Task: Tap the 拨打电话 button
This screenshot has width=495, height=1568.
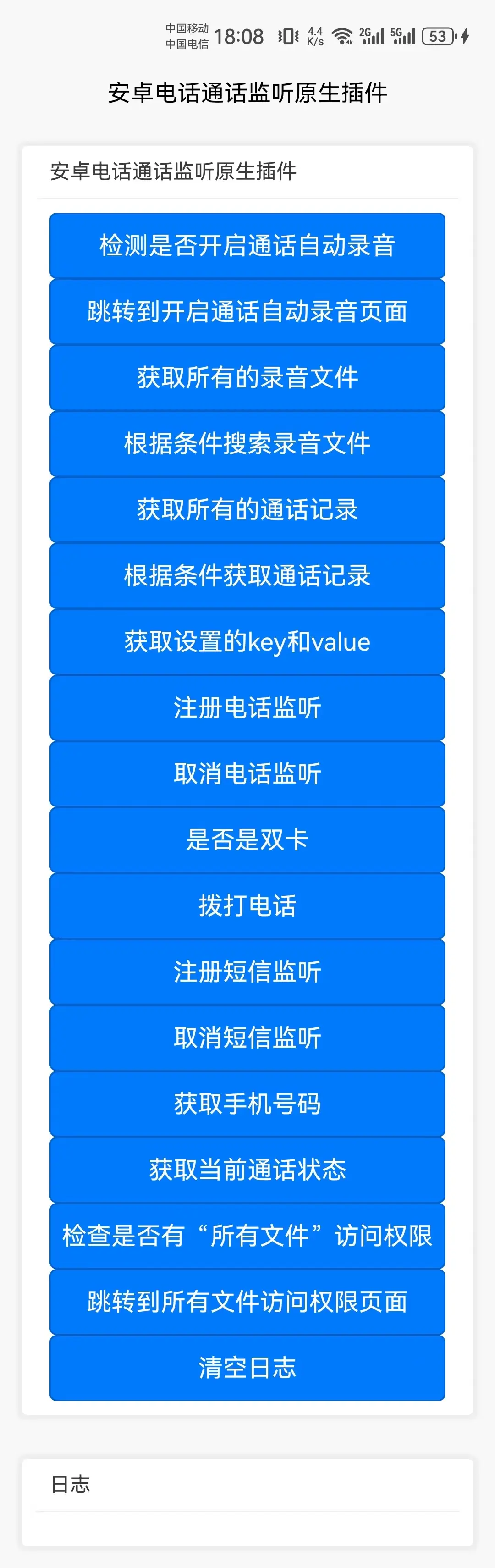Action: pyautogui.click(x=247, y=905)
